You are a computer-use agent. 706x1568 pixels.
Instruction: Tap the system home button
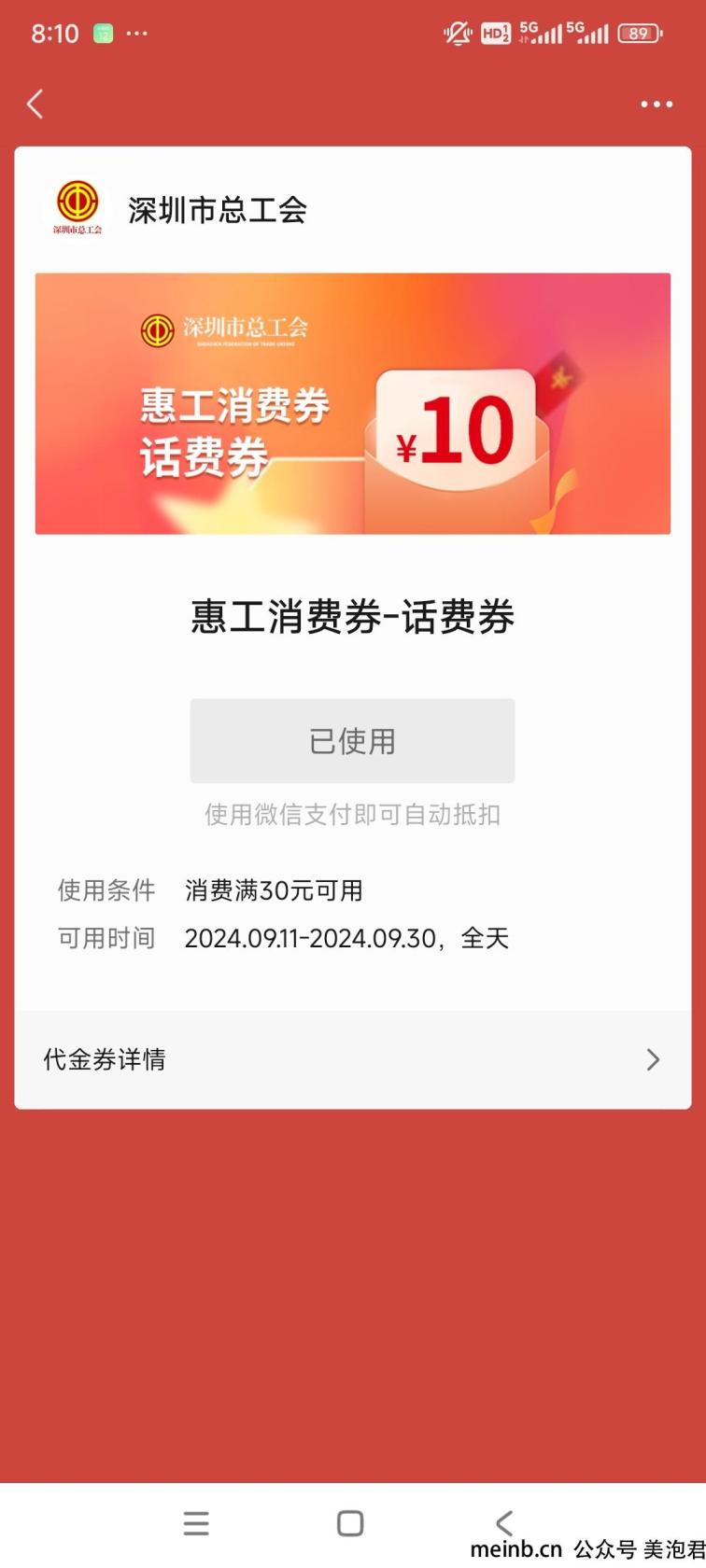pyautogui.click(x=350, y=1523)
